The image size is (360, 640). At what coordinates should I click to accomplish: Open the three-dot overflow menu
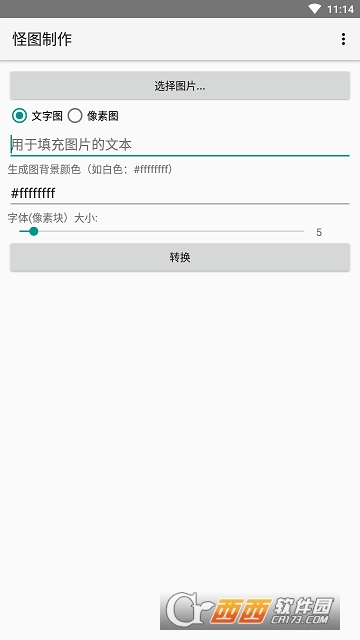click(343, 39)
